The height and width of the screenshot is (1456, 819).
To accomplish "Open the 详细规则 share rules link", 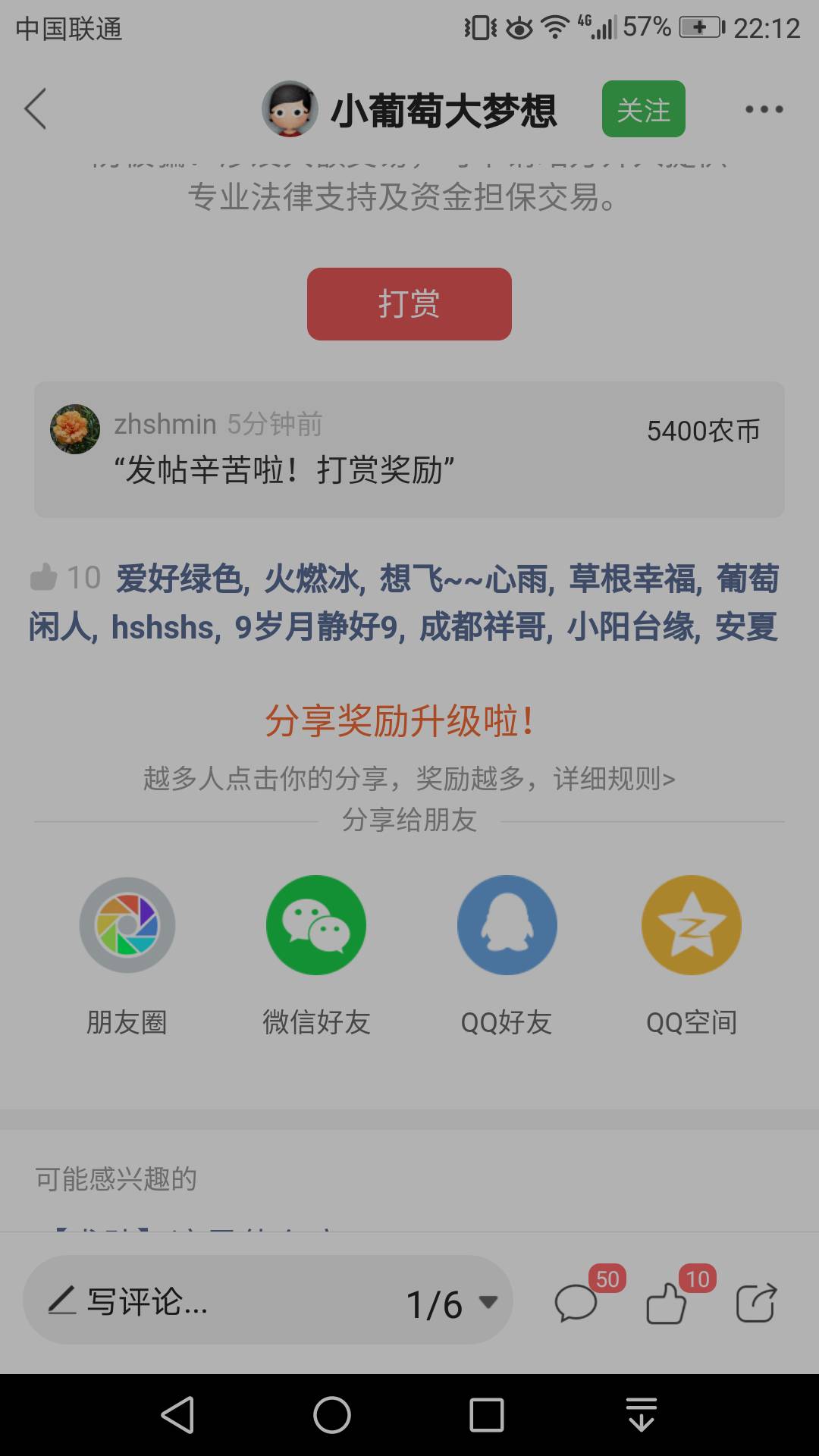I will [614, 779].
